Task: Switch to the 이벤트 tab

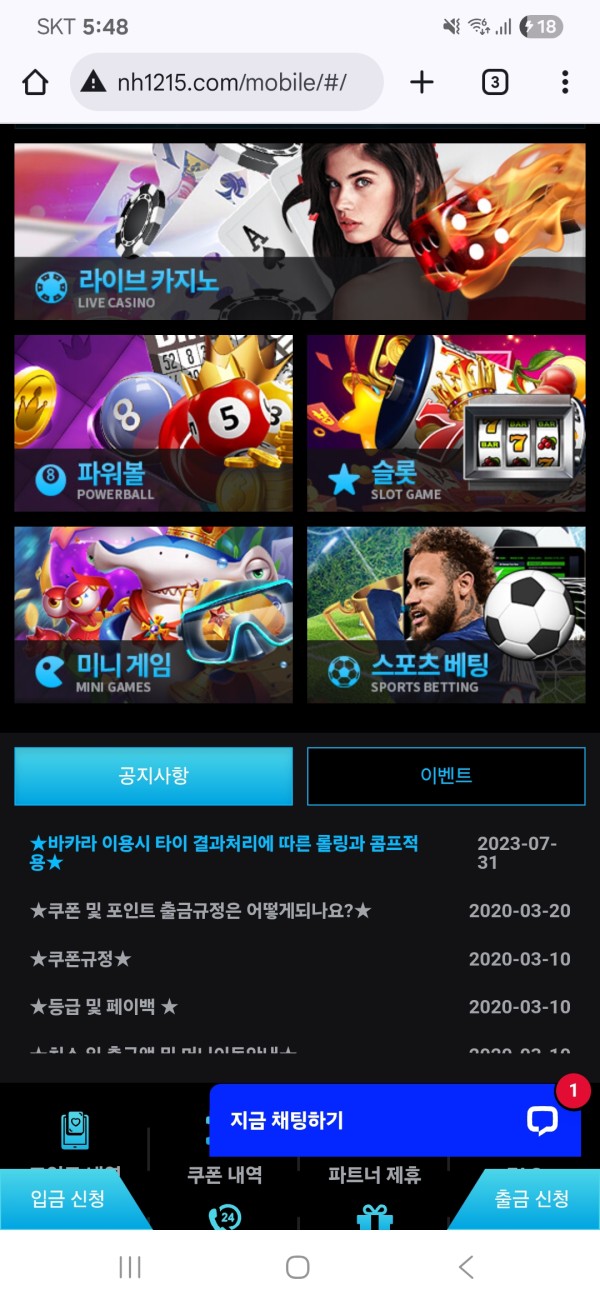Action: (x=446, y=776)
